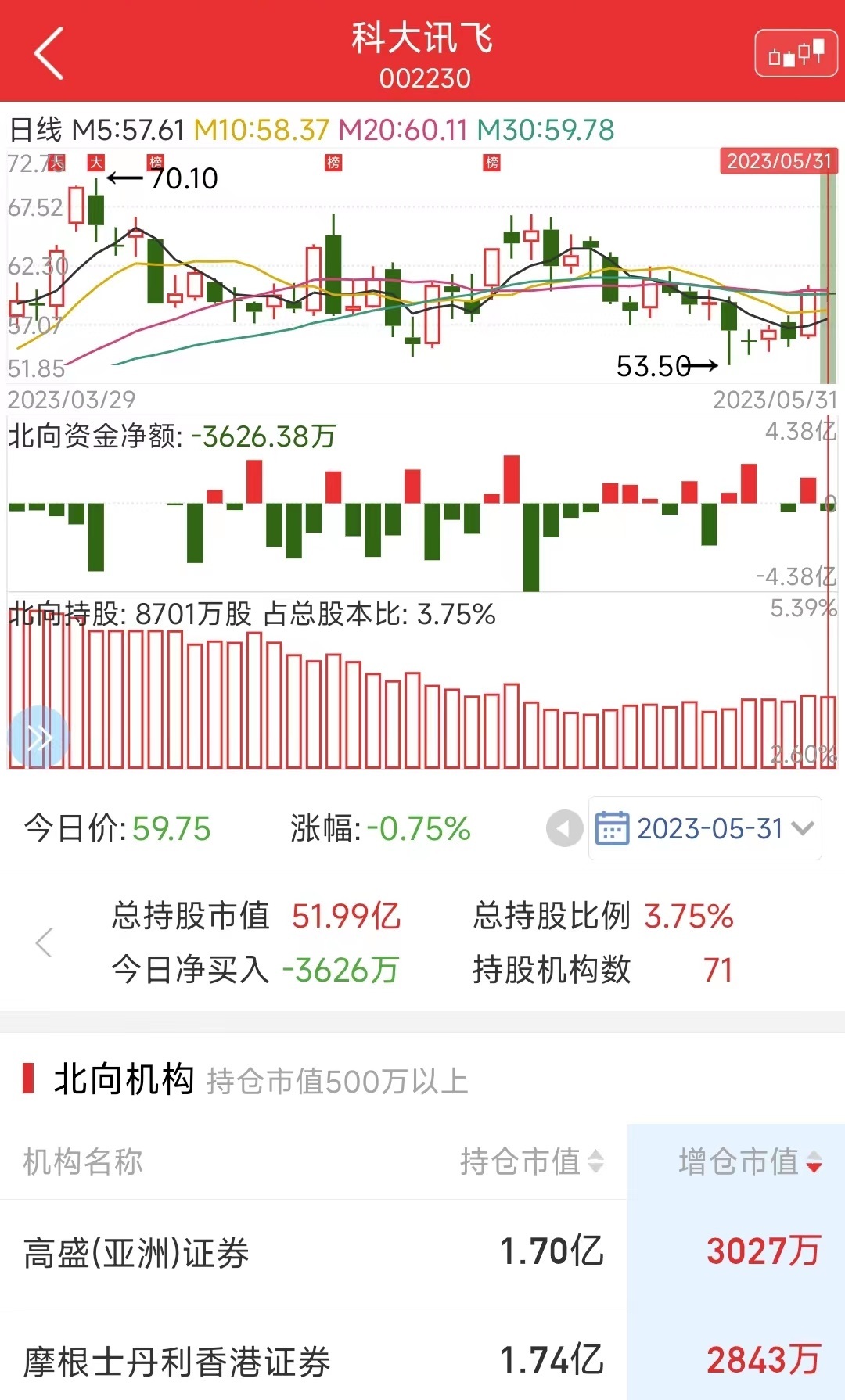Viewport: 845px width, 1400px height.
Task: Go back using the top-left arrow
Action: coord(49,53)
